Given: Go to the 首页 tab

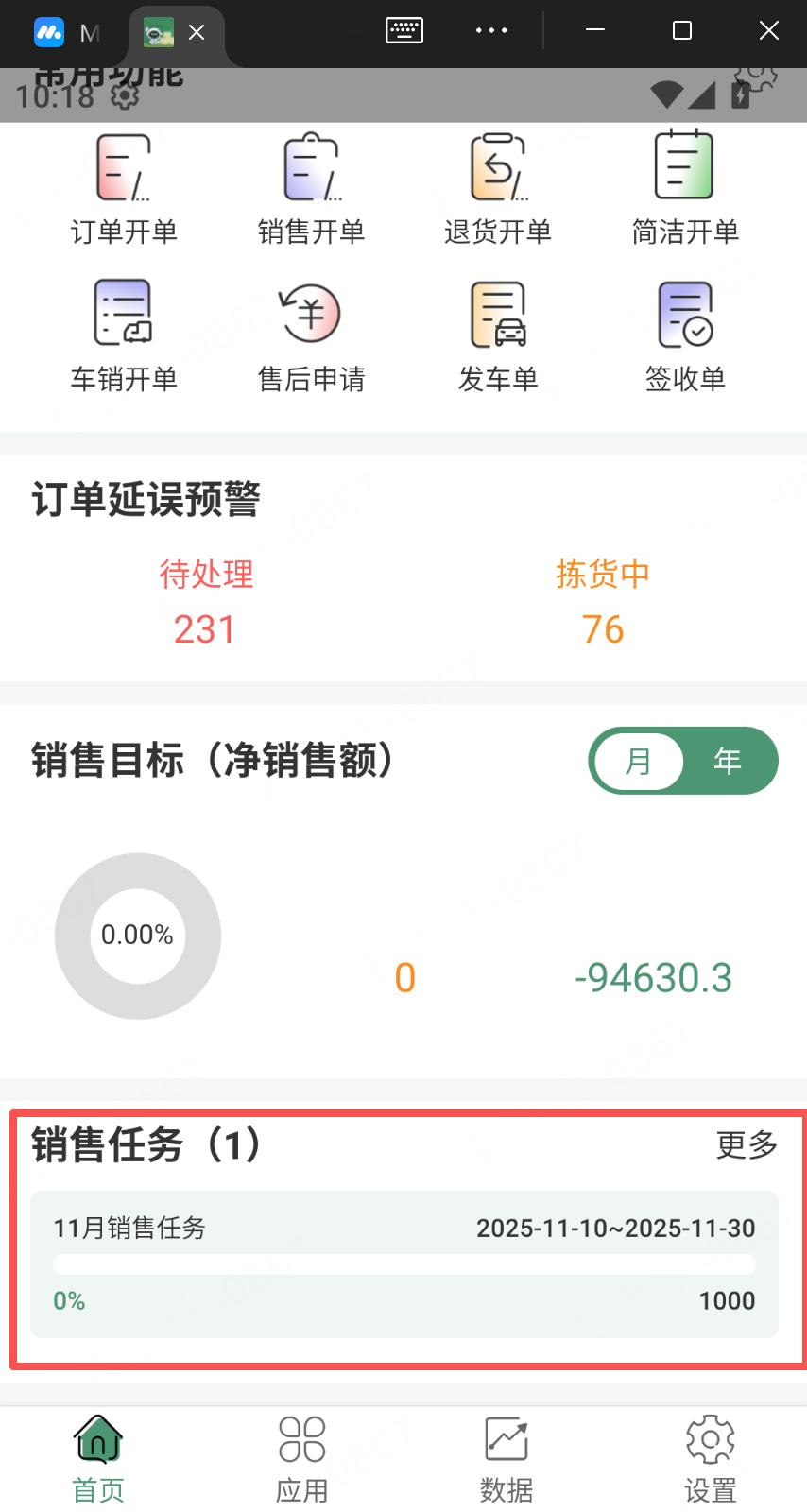Looking at the screenshot, I should 99,1458.
